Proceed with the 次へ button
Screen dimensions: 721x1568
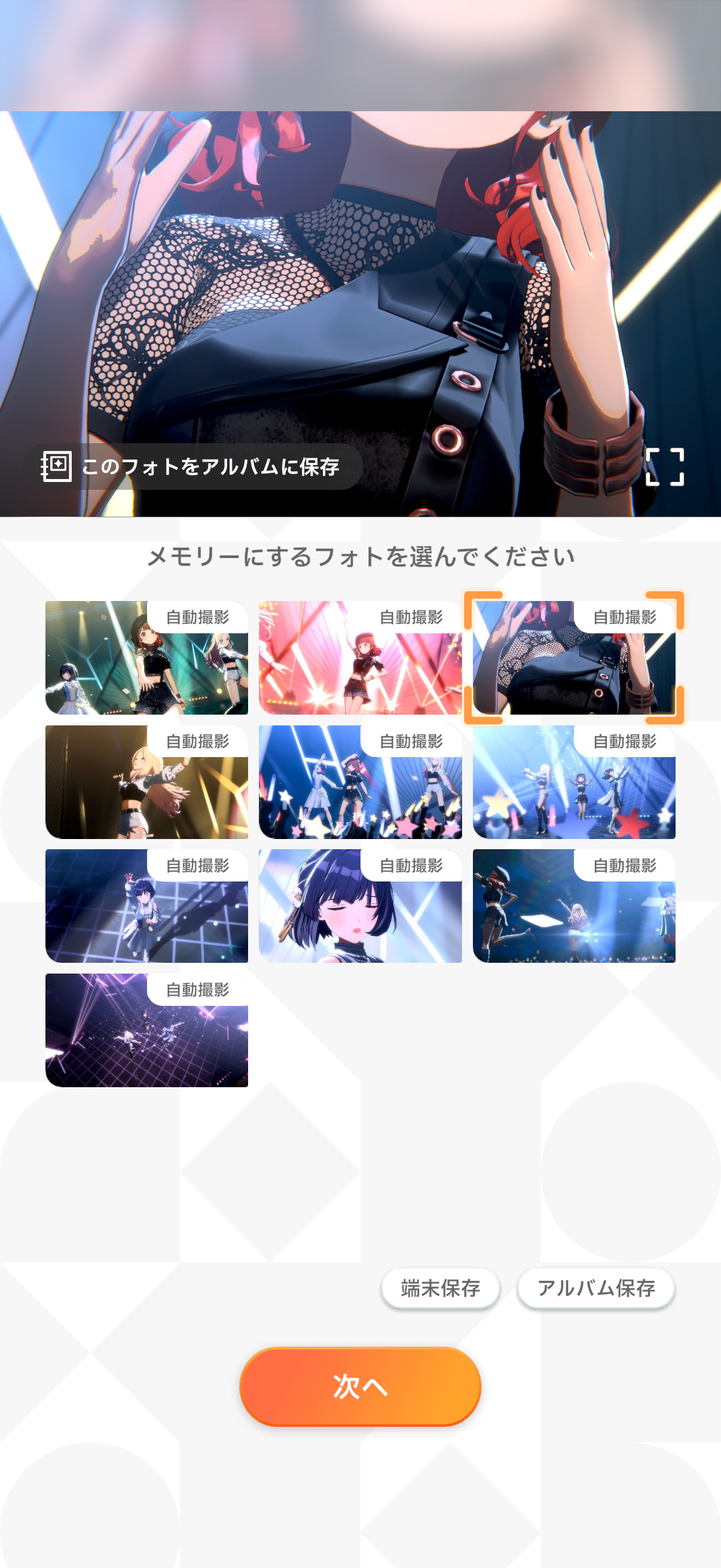[x=360, y=1386]
